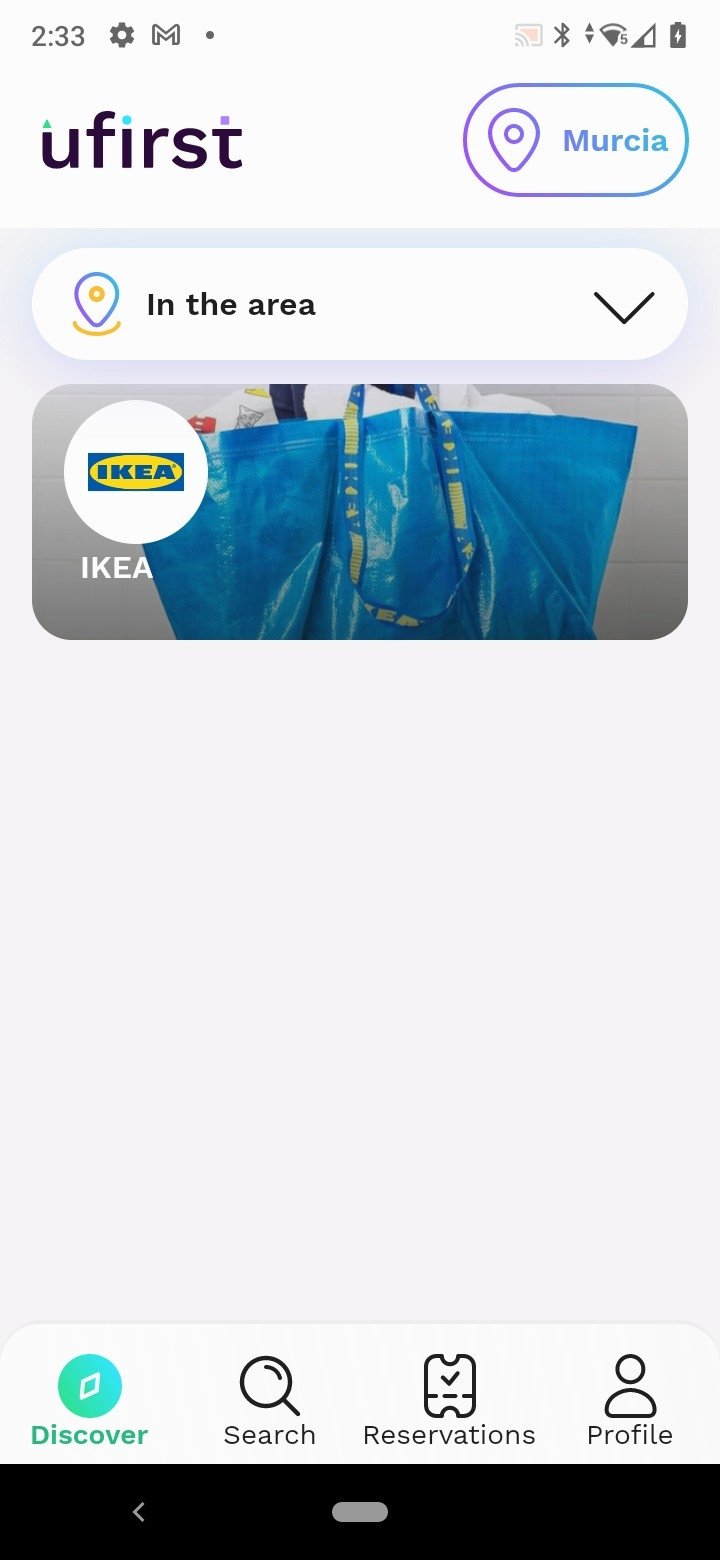
Task: Change the Murcia location
Action: pyautogui.click(x=576, y=140)
